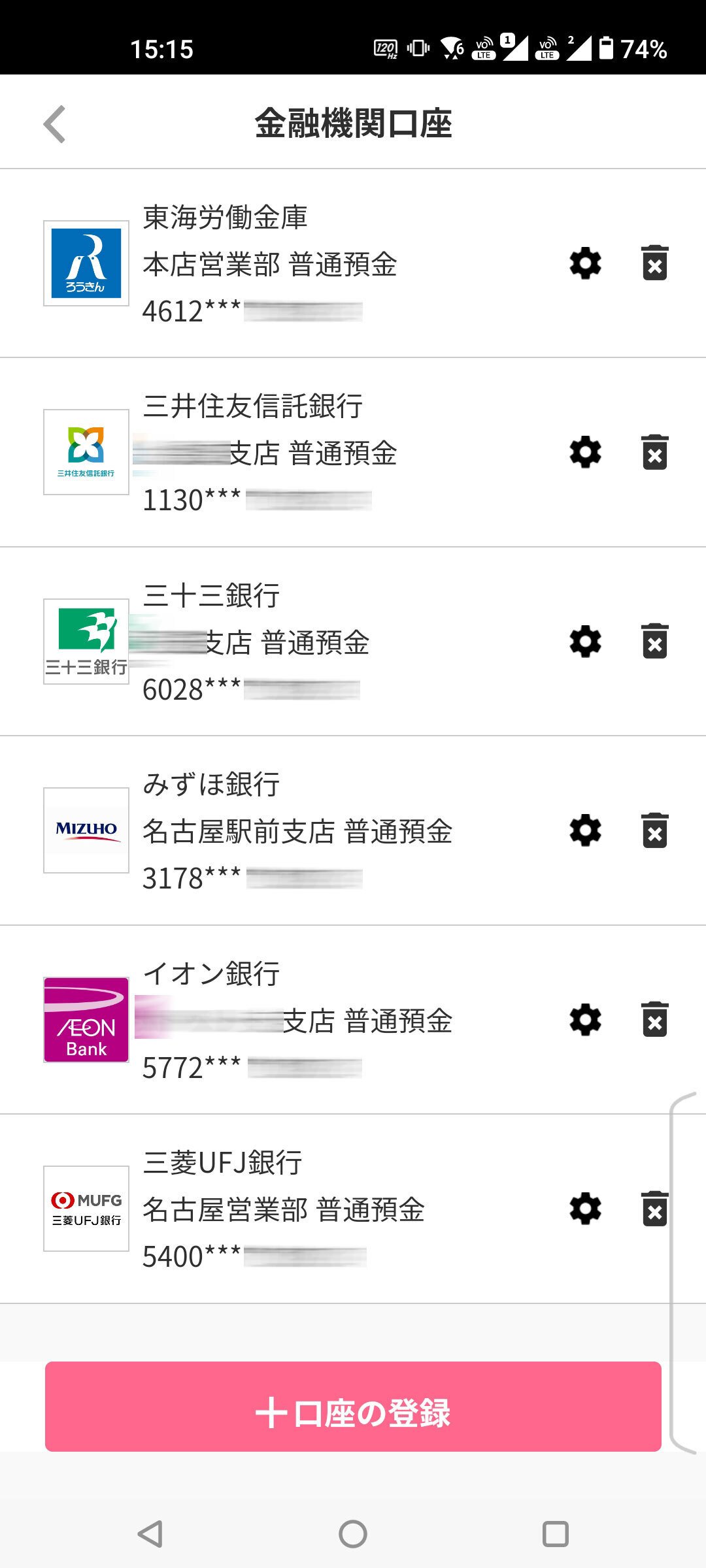The image size is (706, 1568).
Task: Delete the 三井住友信託銀行 account entry
Action: click(x=656, y=452)
